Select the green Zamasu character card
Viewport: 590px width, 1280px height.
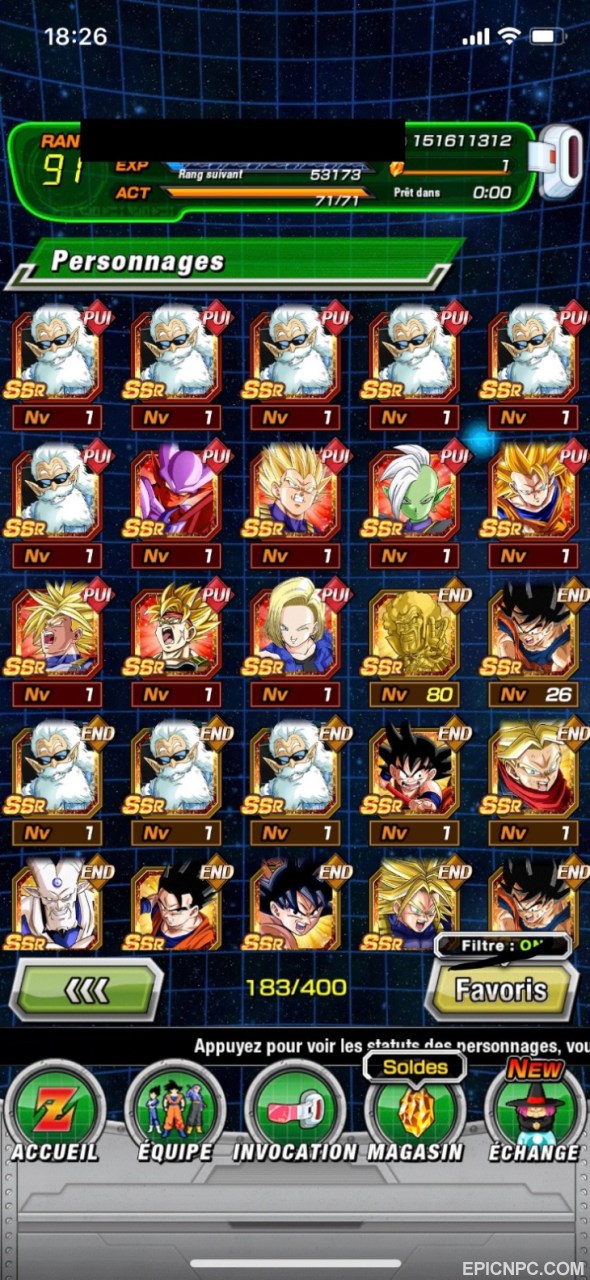click(415, 503)
